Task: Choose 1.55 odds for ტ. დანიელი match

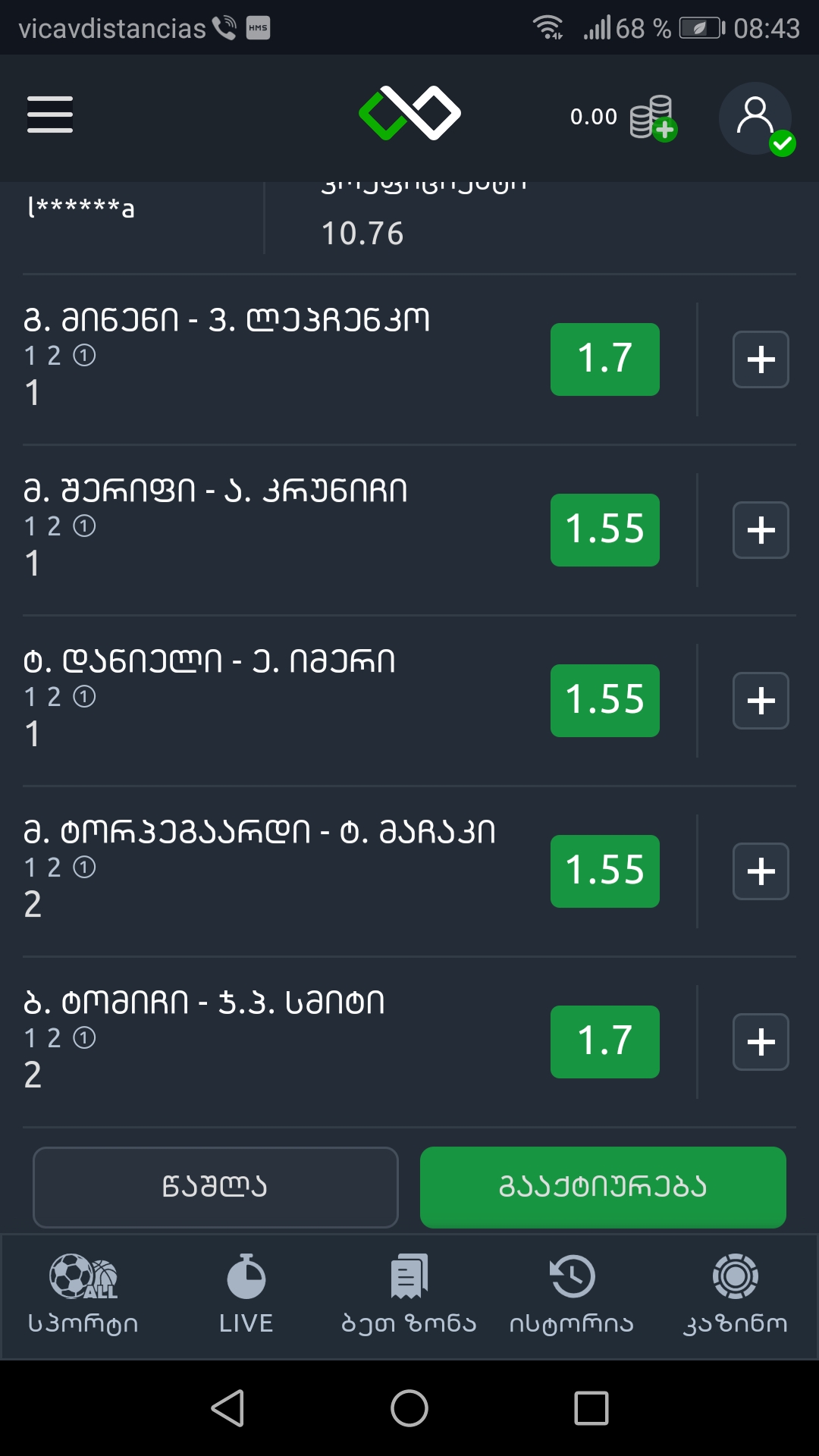Action: pyautogui.click(x=604, y=701)
